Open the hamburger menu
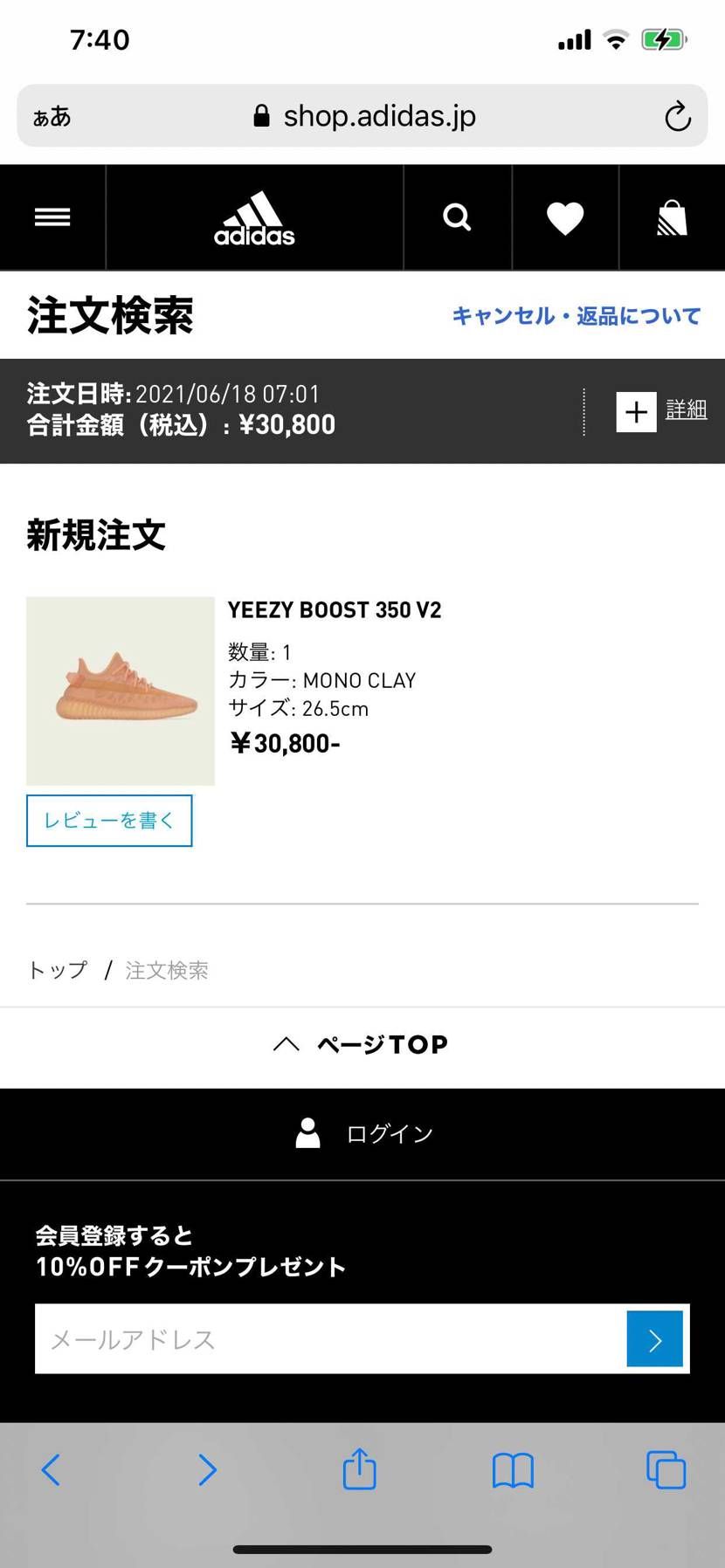This screenshot has width=725, height=1568. pos(52,217)
